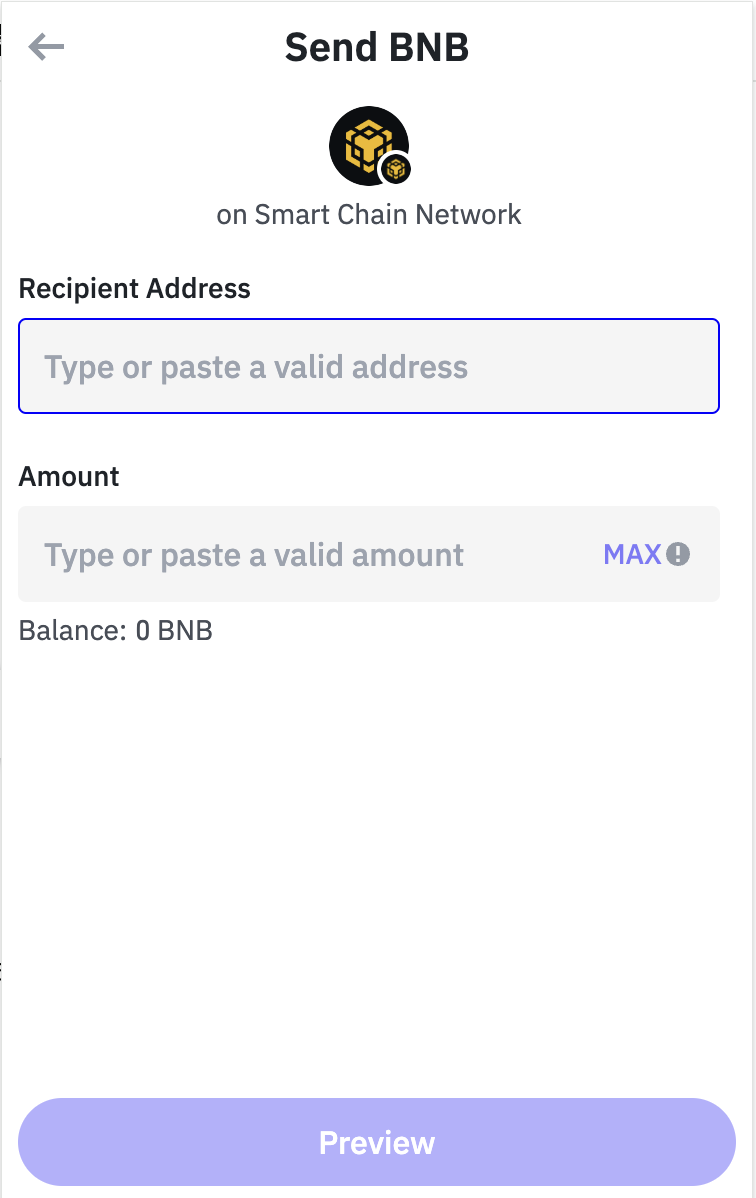Screen dimensions: 756x1198
Task: Click the Recipient Address section label
Action: pyautogui.click(x=134, y=289)
